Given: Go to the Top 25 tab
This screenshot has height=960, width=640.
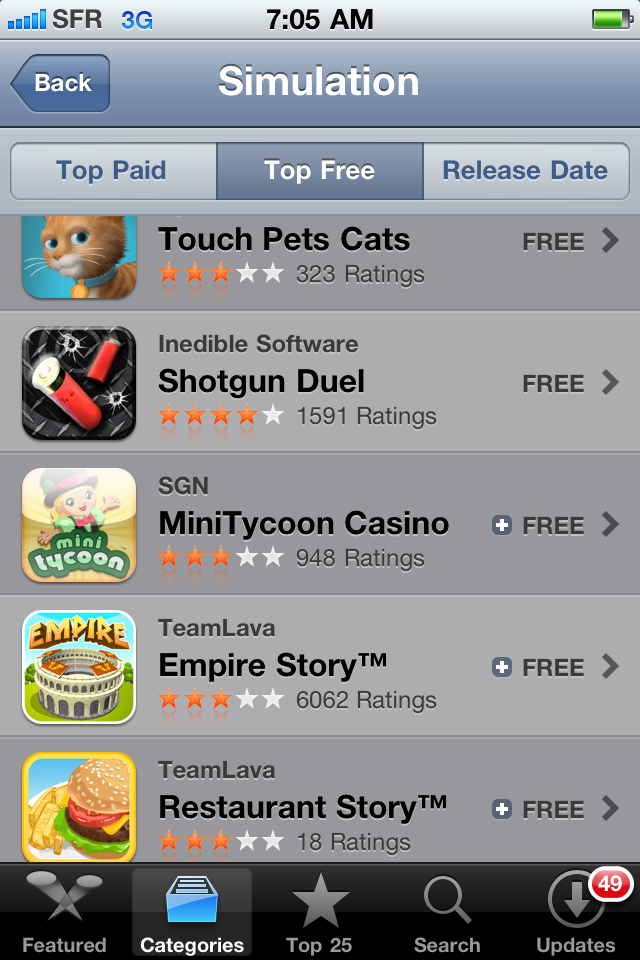Looking at the screenshot, I should 319,913.
